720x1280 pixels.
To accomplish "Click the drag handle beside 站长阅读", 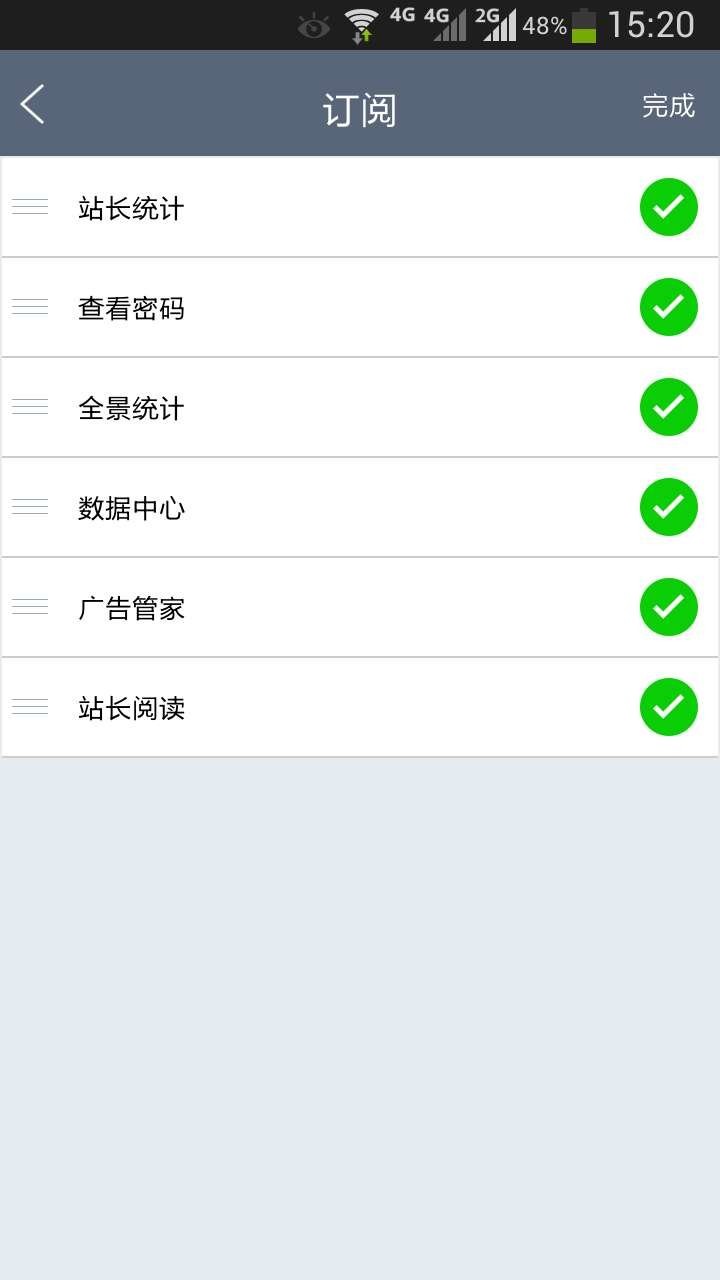I will [30, 707].
